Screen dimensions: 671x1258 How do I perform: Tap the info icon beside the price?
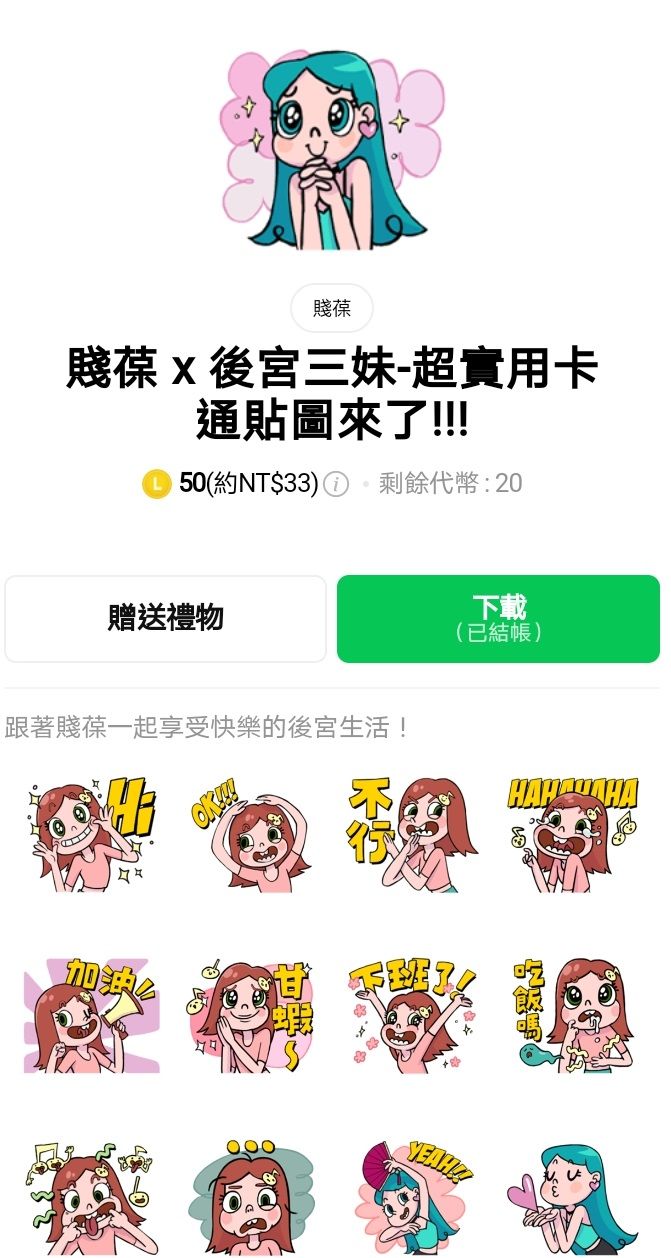[x=337, y=485]
